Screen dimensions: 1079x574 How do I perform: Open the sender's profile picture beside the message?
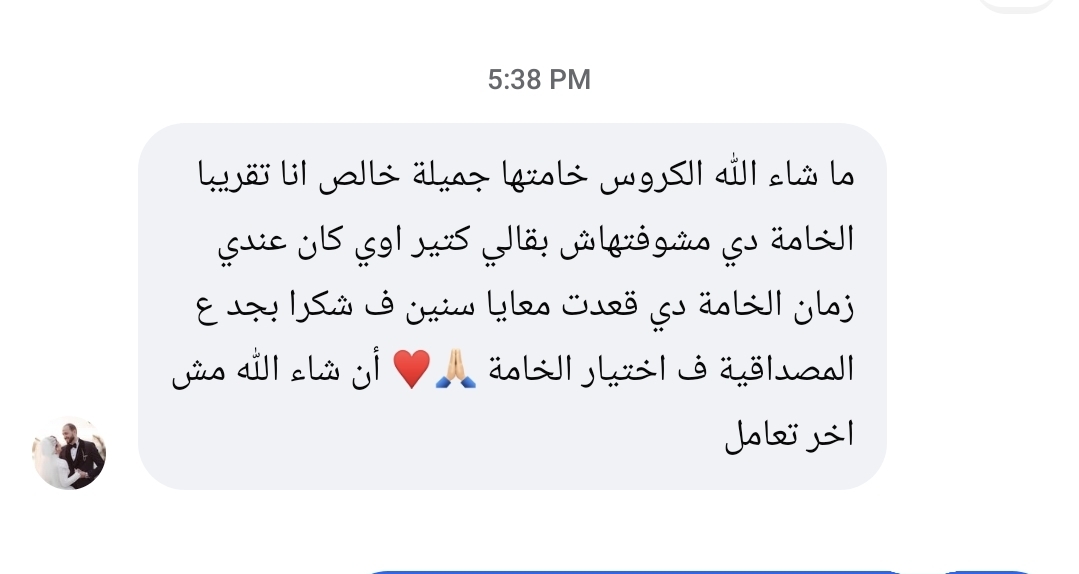click(x=69, y=453)
